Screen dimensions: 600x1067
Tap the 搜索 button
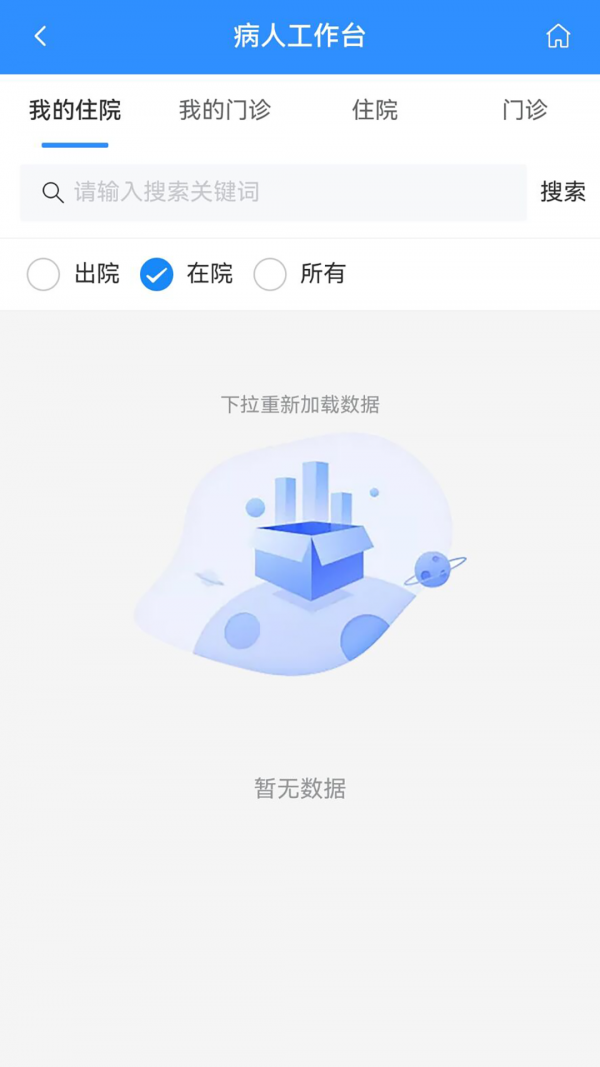click(563, 192)
